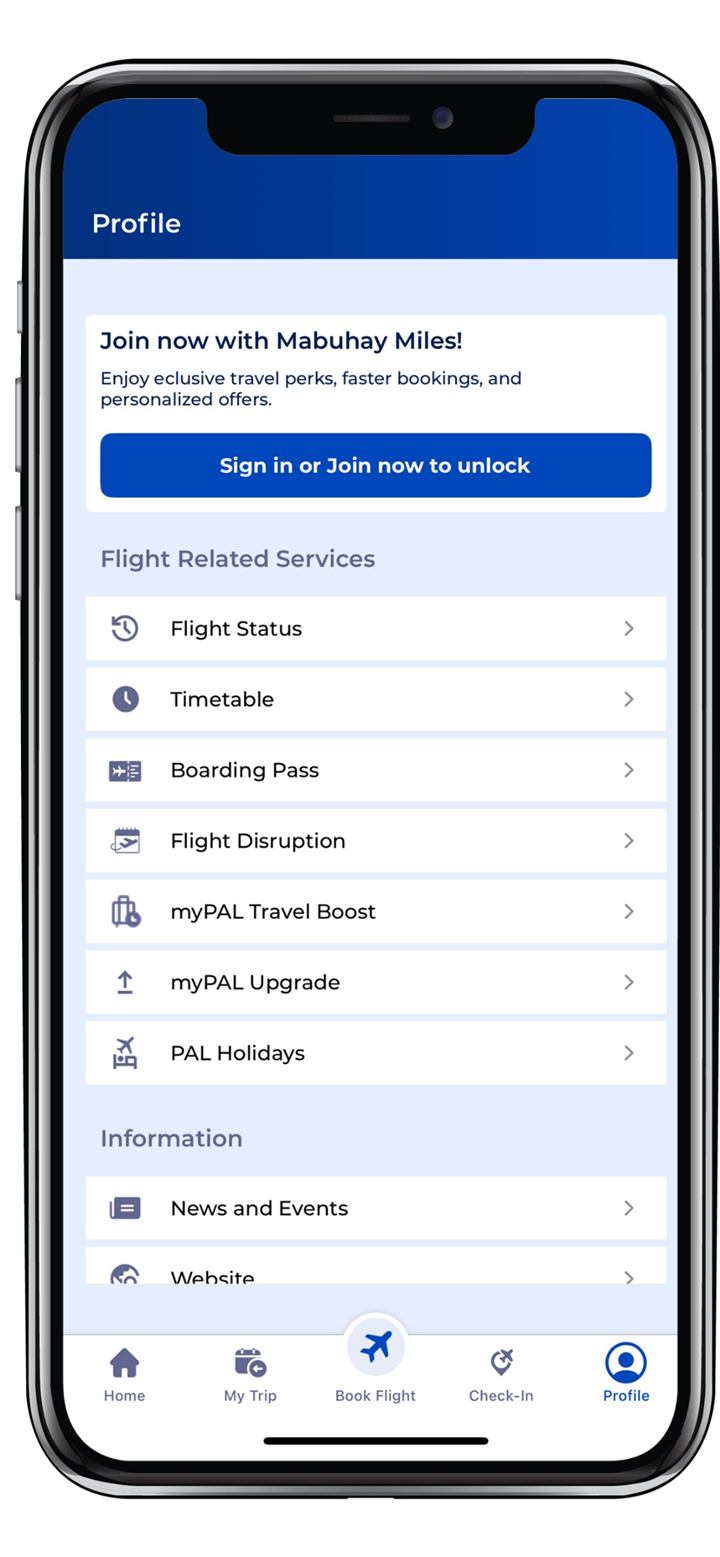
Task: Select myPAL Travel Boost
Action: tap(375, 912)
